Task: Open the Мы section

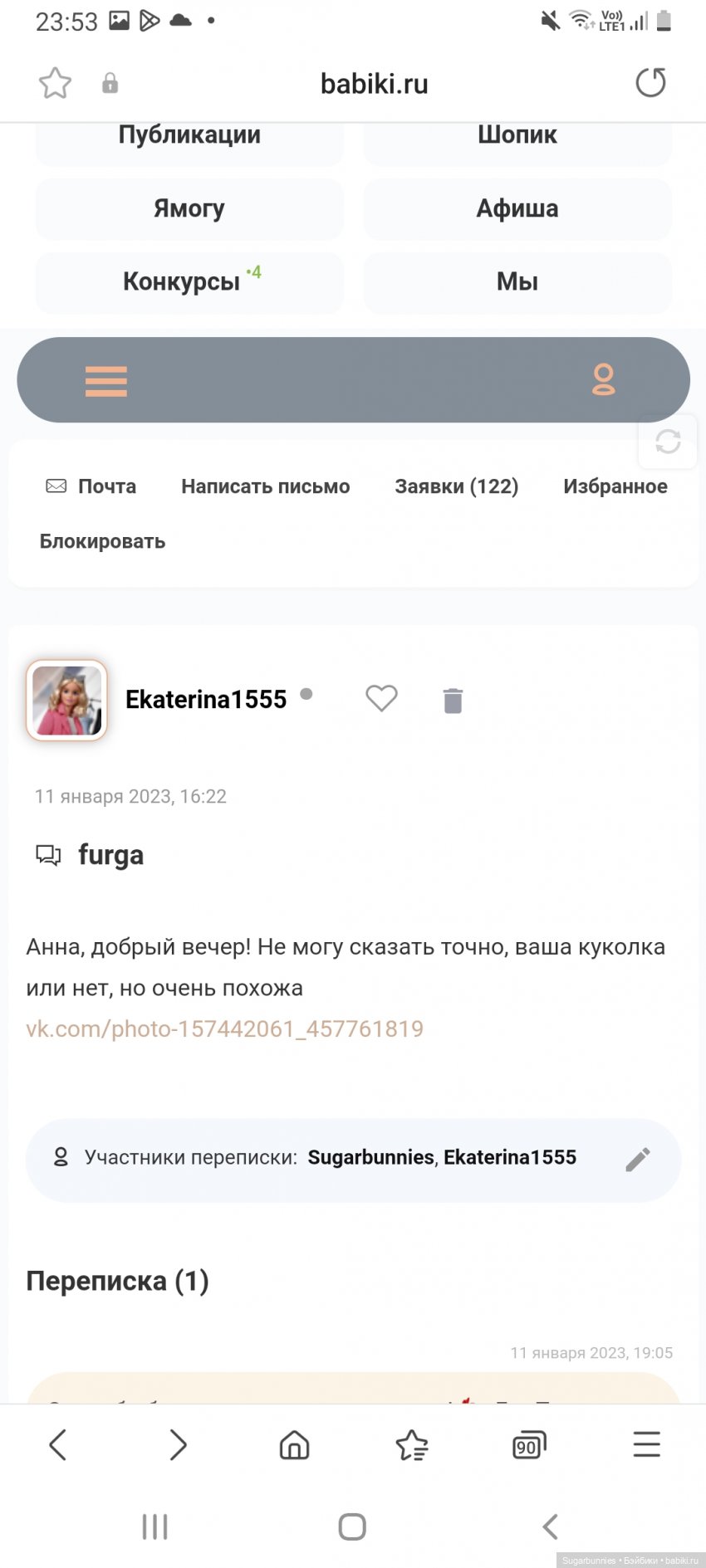Action: 517,282
